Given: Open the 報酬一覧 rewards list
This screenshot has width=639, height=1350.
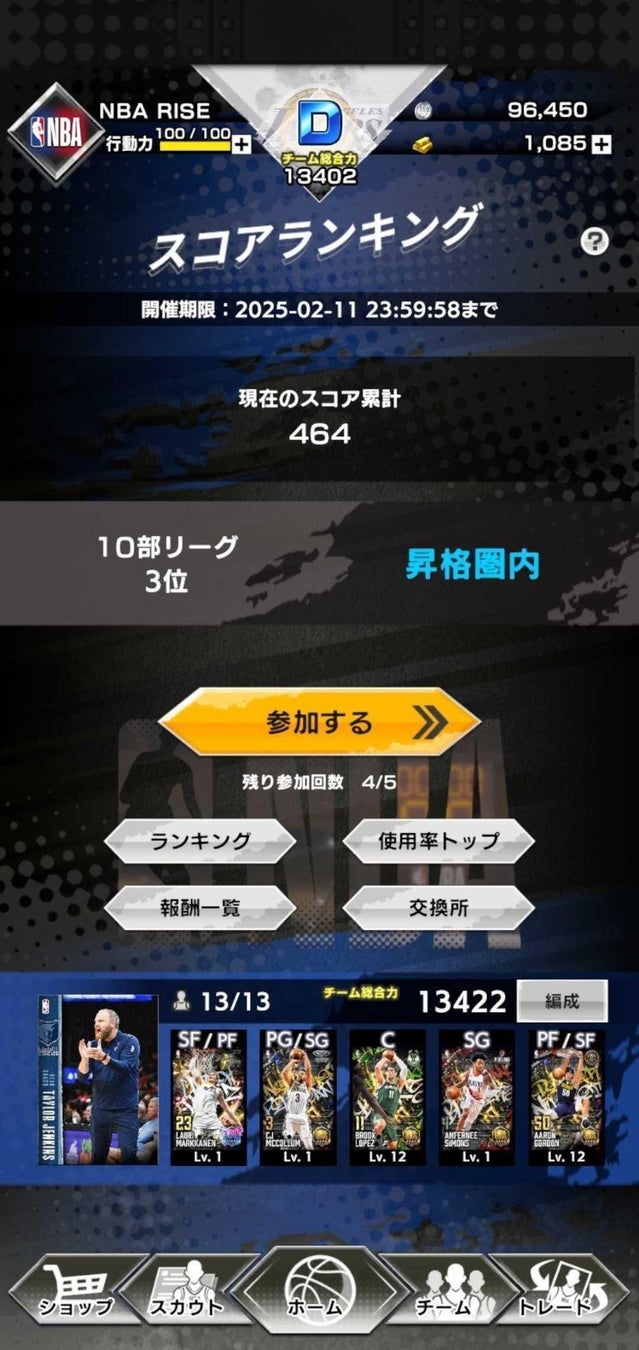Looking at the screenshot, I should [x=200, y=908].
